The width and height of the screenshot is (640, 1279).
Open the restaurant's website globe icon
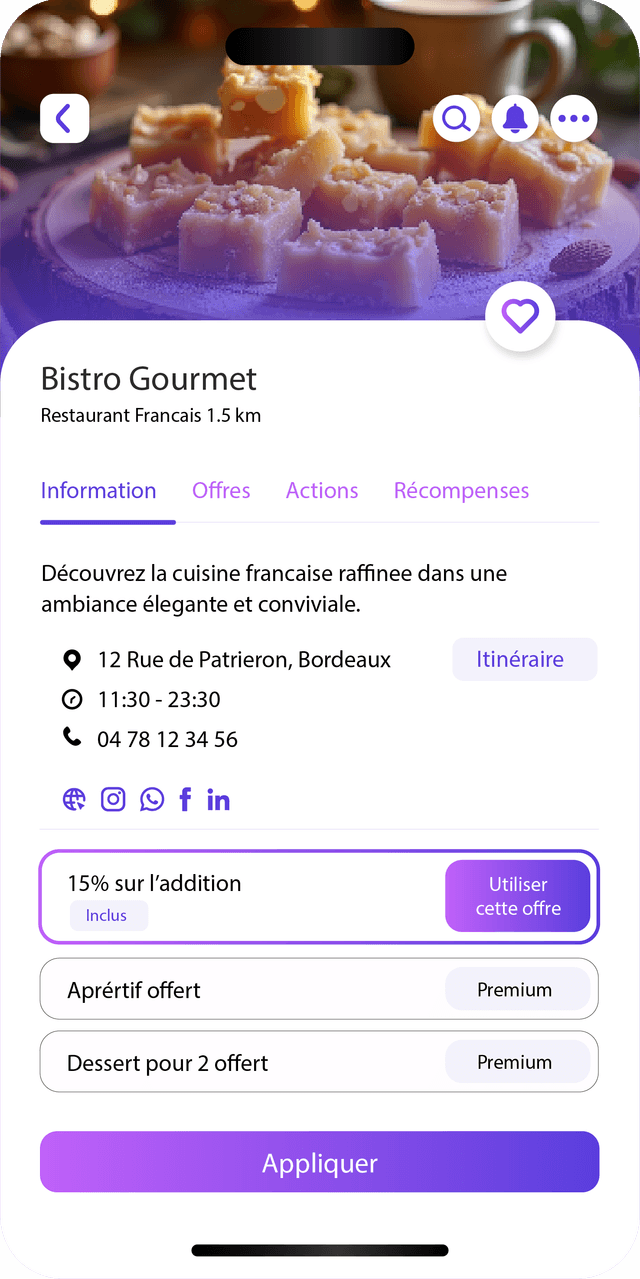(x=74, y=800)
